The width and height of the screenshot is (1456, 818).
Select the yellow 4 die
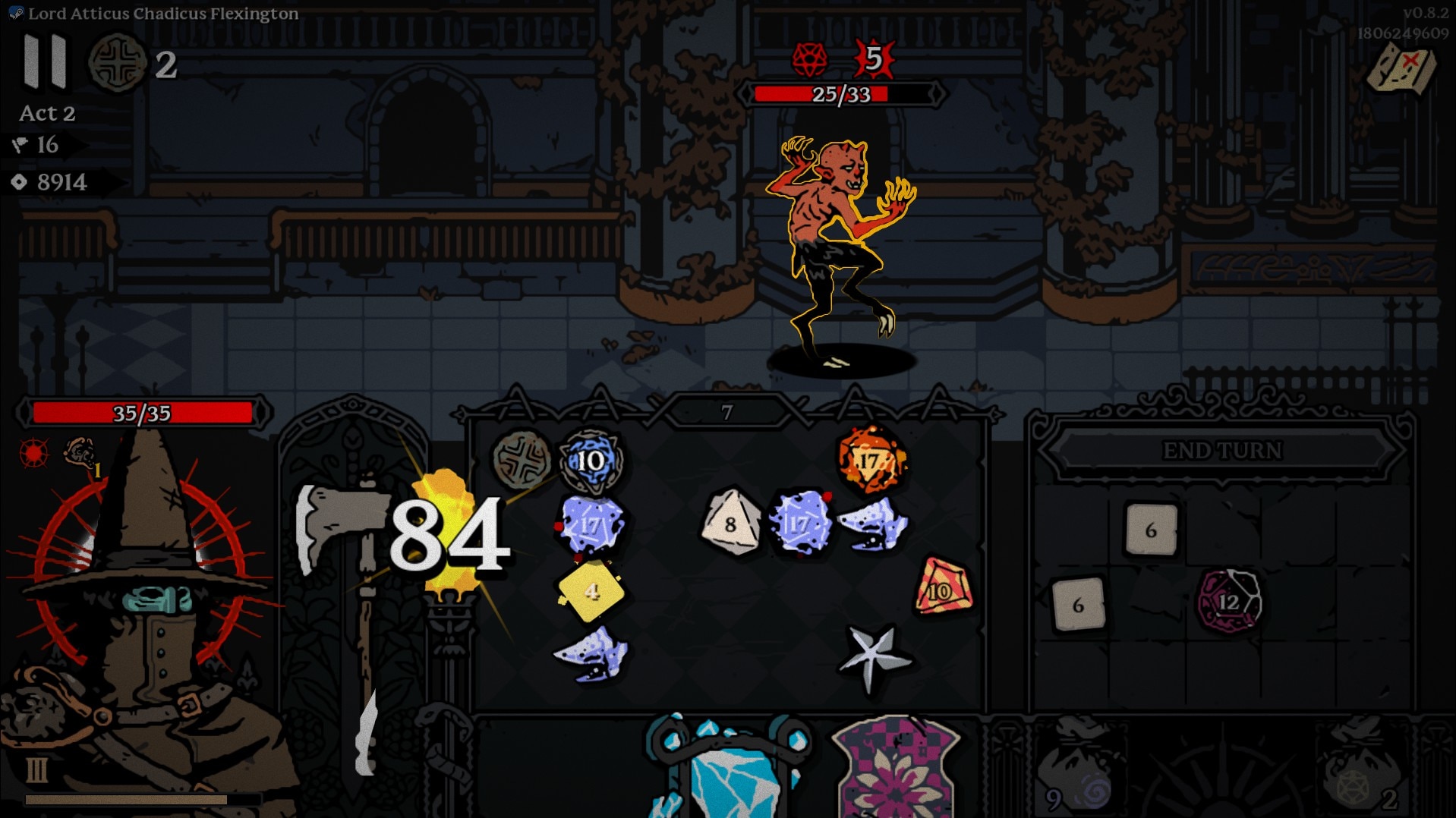591,591
